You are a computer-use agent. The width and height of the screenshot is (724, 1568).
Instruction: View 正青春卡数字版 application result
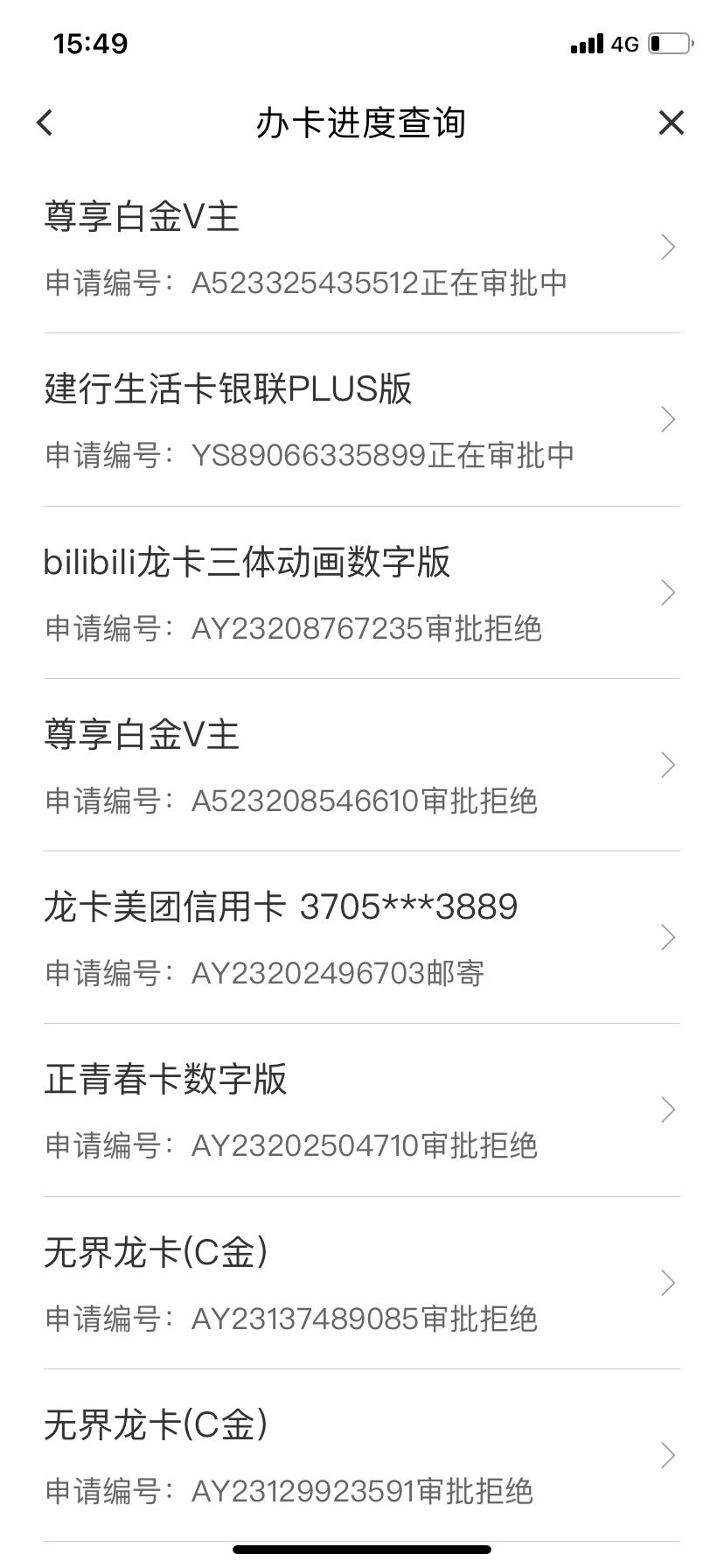coord(362,1109)
